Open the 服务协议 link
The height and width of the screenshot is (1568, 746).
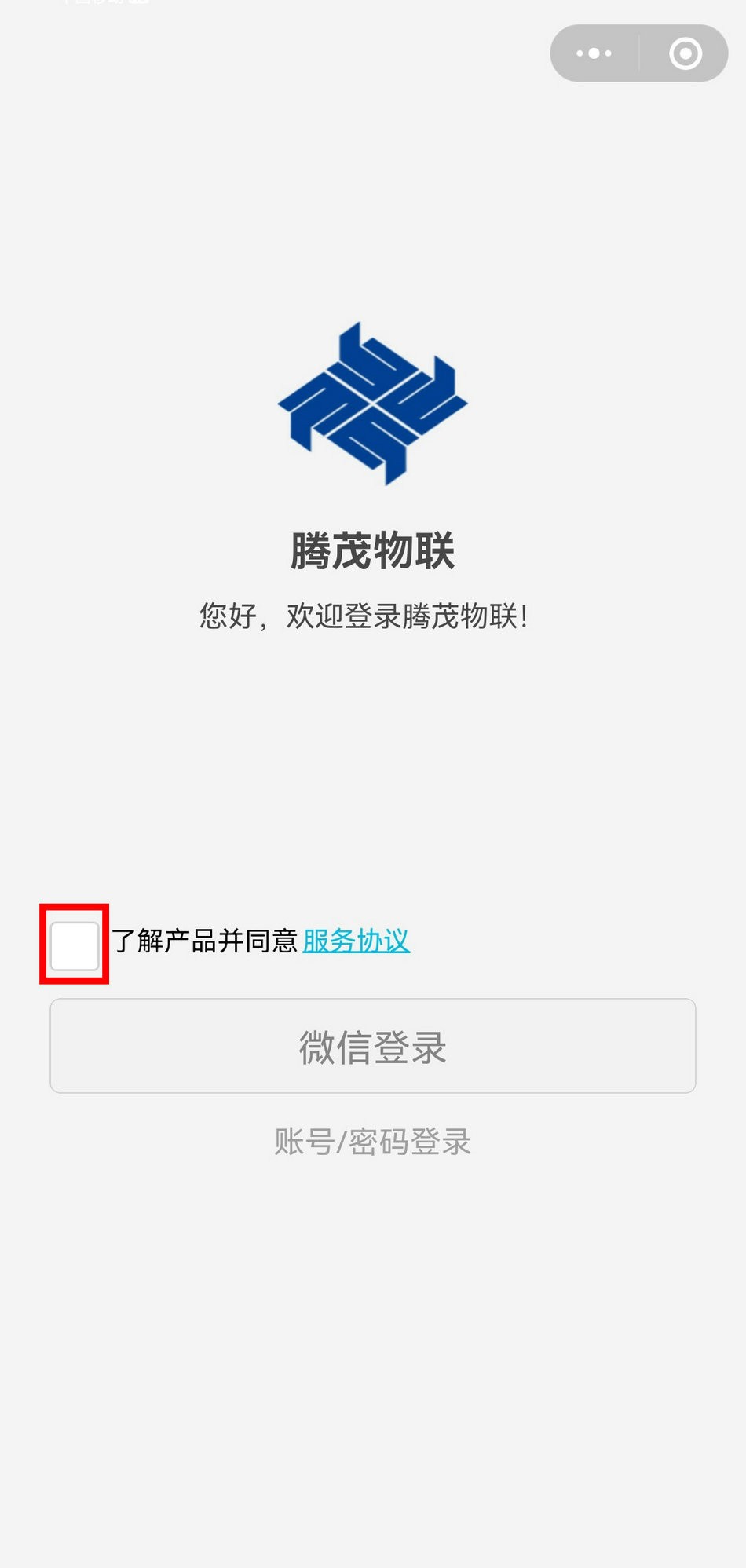coord(356,941)
